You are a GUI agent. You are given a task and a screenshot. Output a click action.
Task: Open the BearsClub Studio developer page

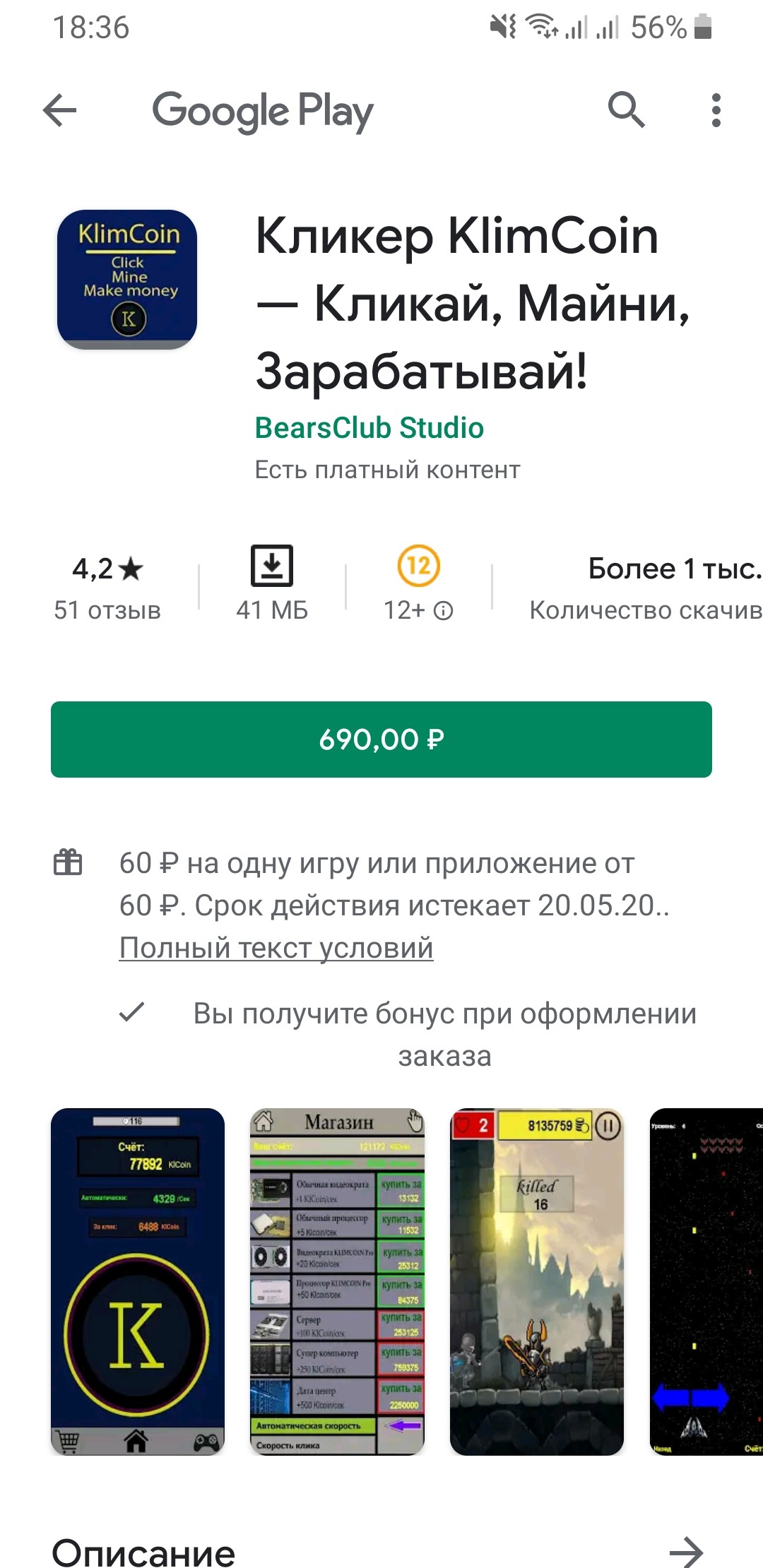pos(369,428)
